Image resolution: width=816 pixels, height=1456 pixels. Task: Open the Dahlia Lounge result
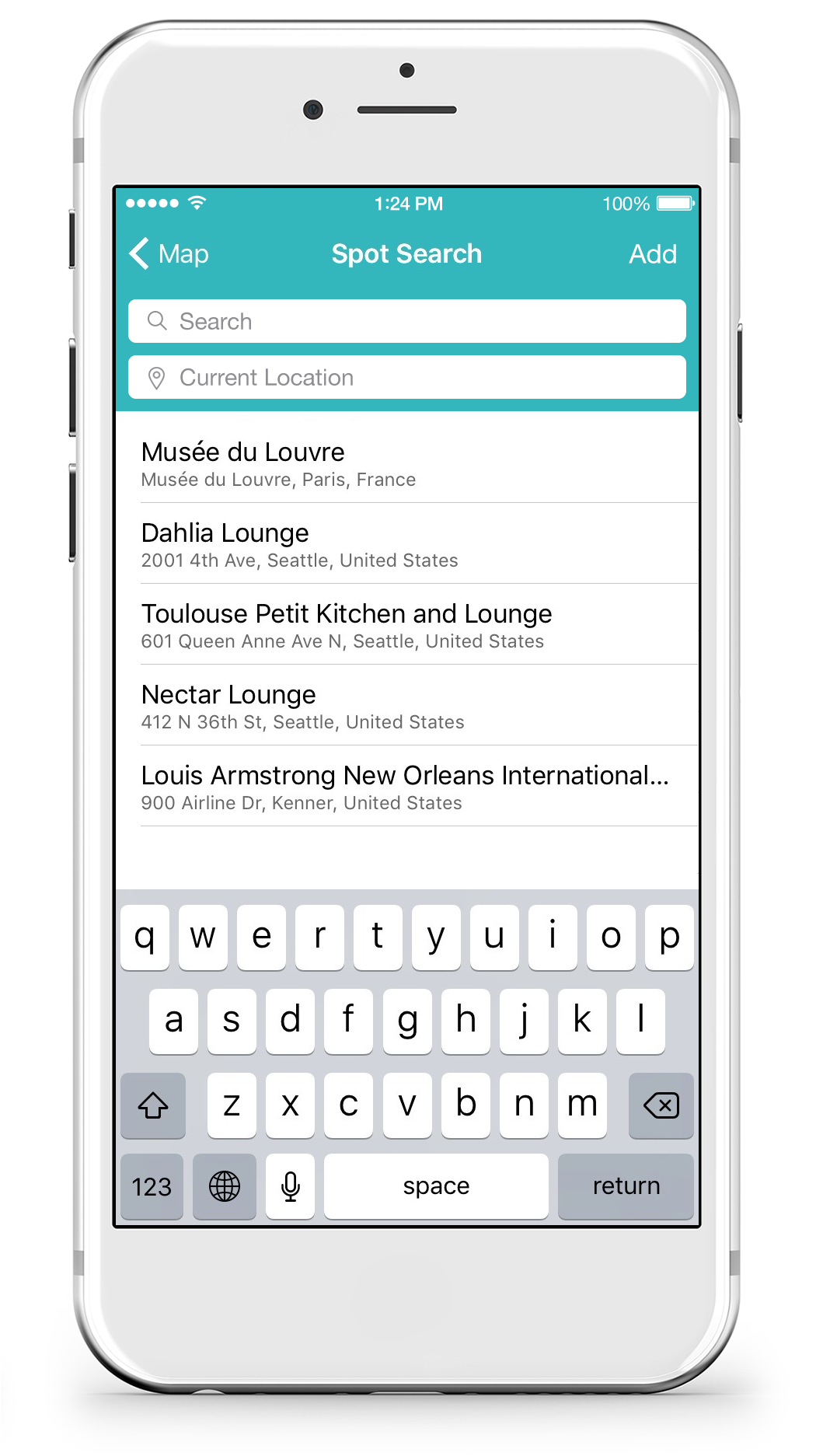pos(406,545)
